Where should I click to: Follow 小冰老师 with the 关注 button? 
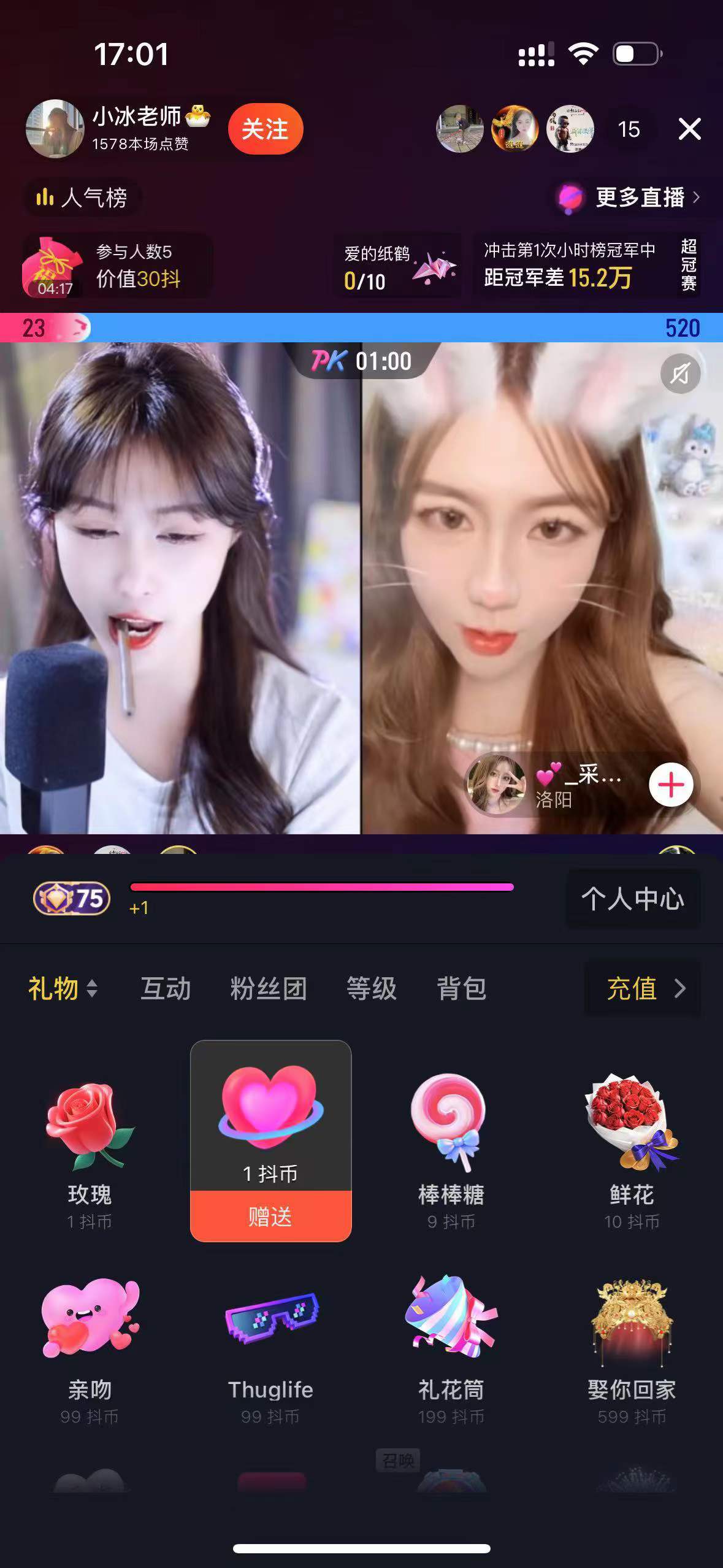point(265,129)
